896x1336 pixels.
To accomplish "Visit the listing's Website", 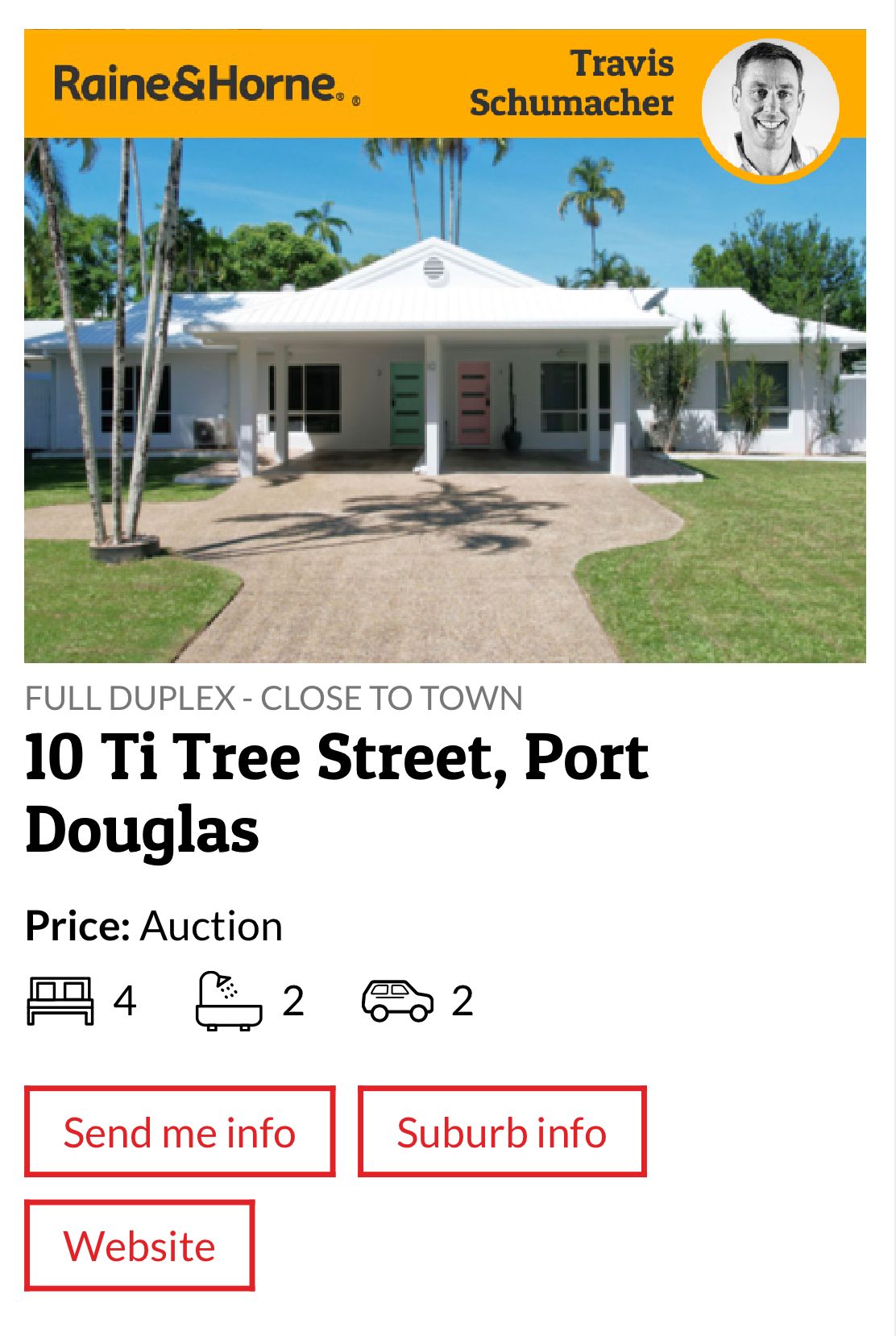I will coord(139,1245).
